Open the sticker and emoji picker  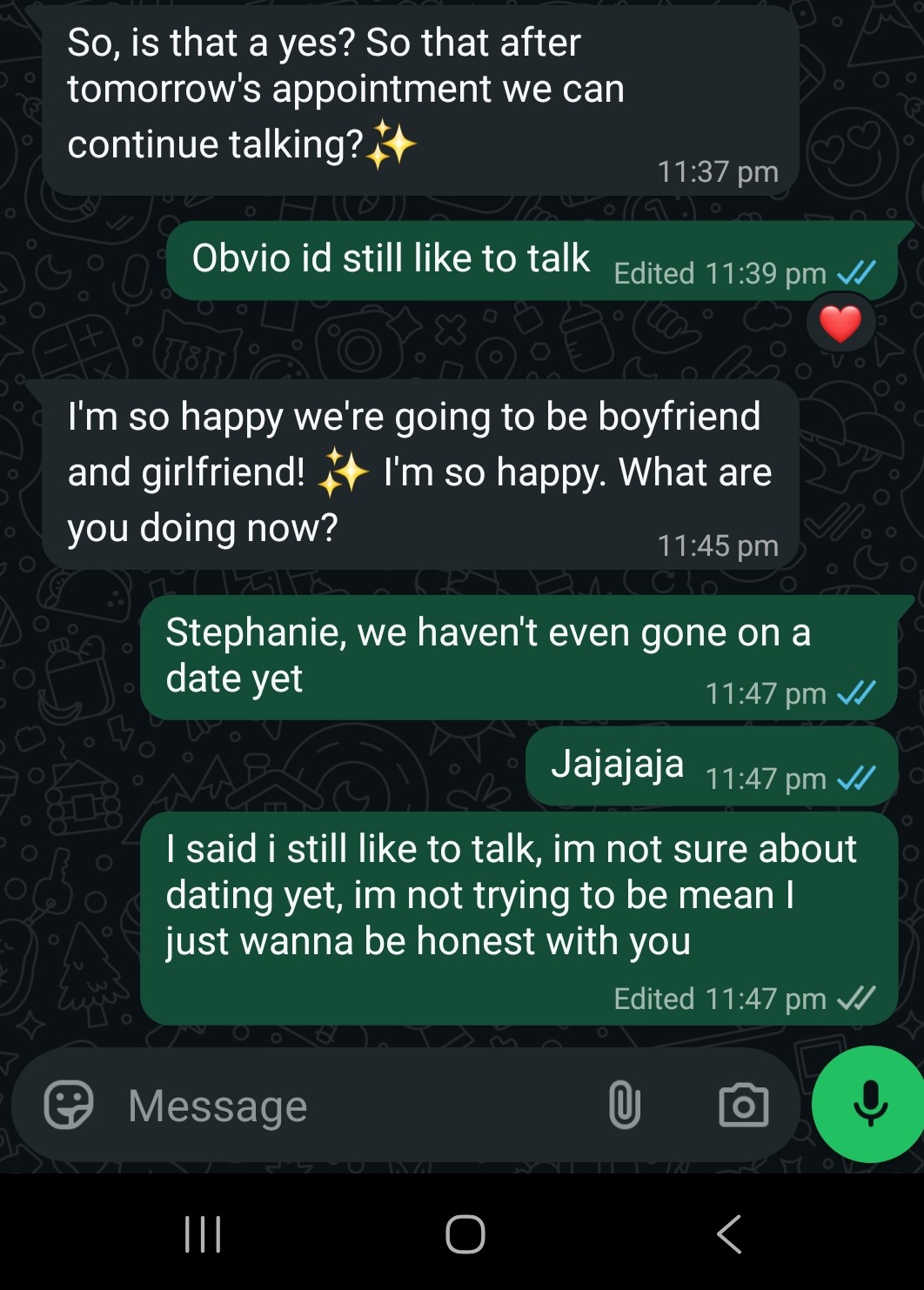(x=71, y=1105)
